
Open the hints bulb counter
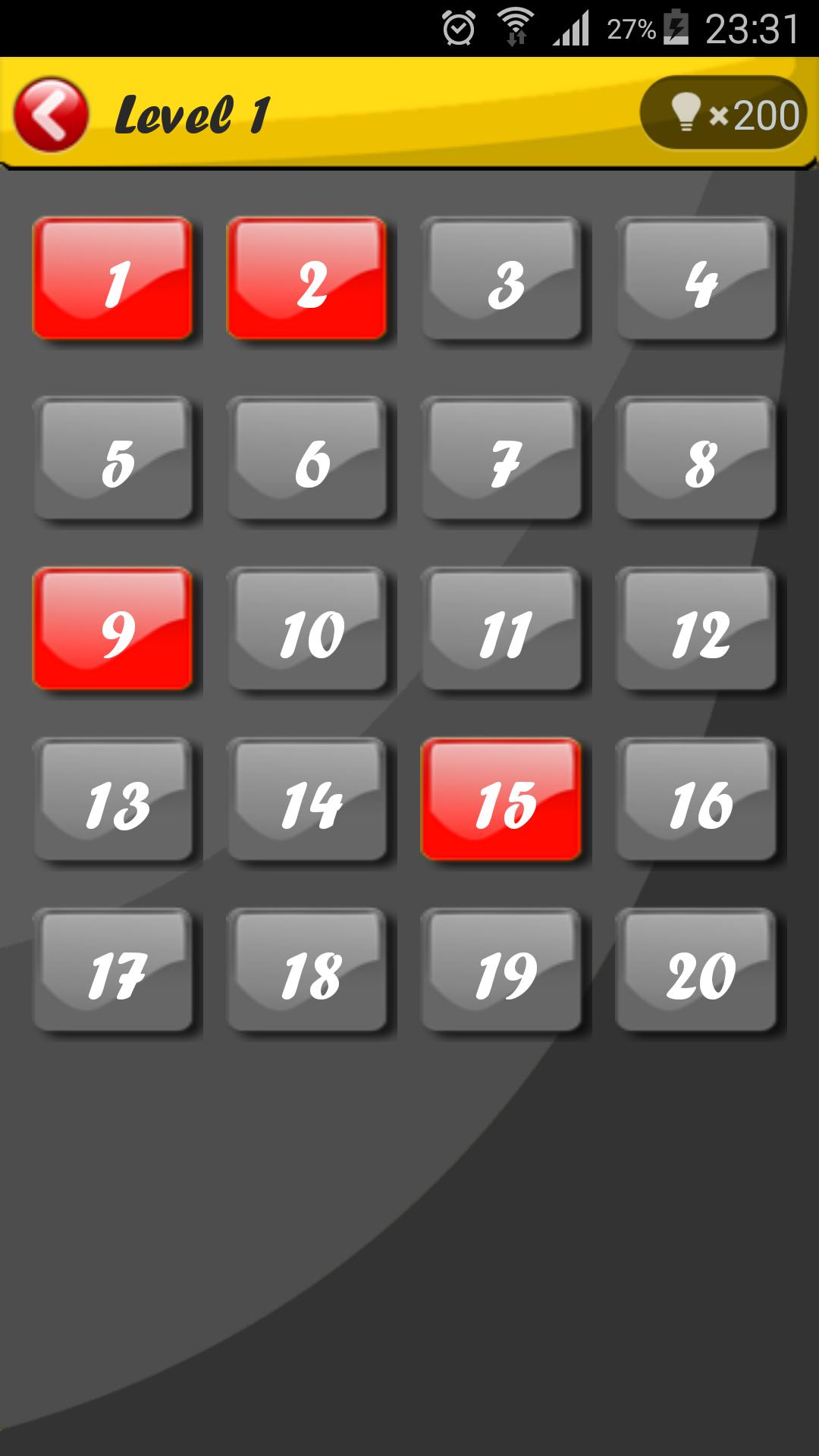[723, 114]
